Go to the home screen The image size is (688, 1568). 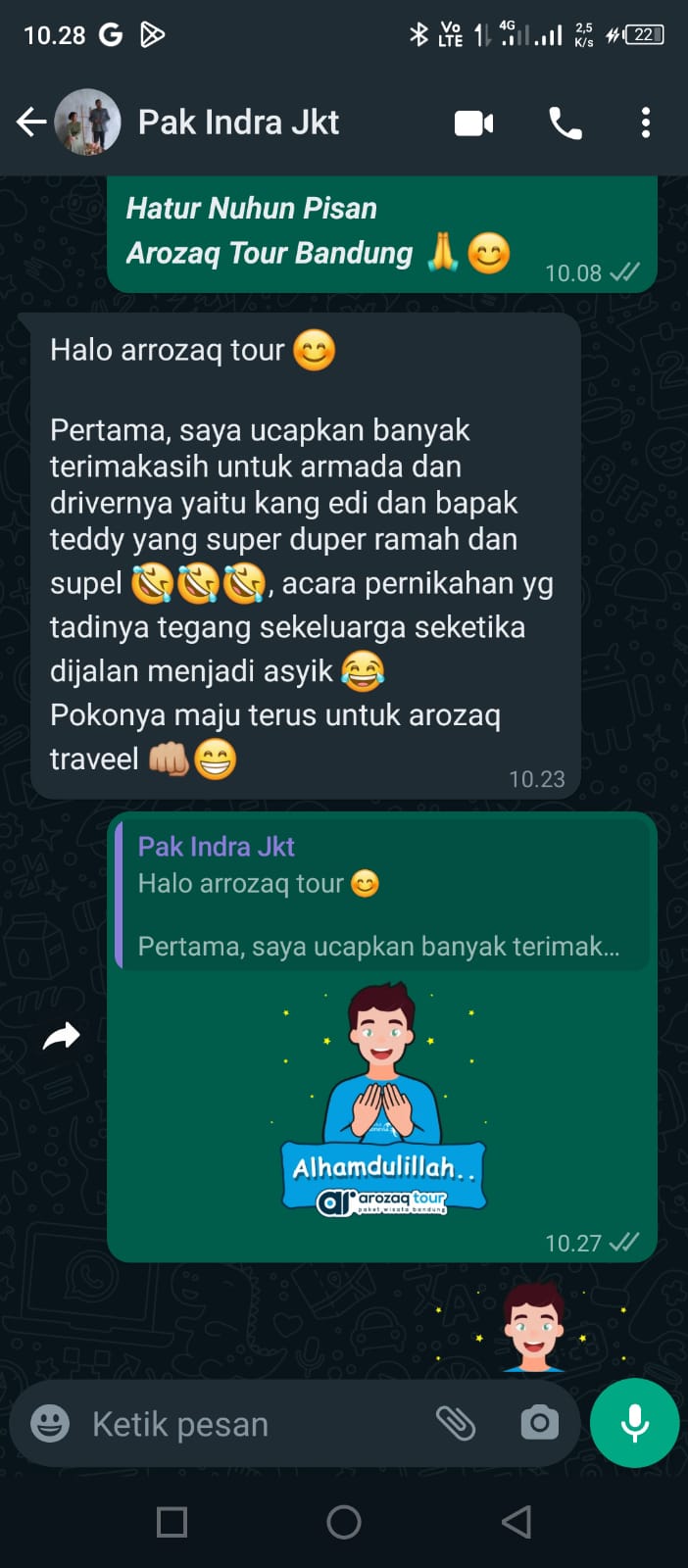[x=344, y=1522]
